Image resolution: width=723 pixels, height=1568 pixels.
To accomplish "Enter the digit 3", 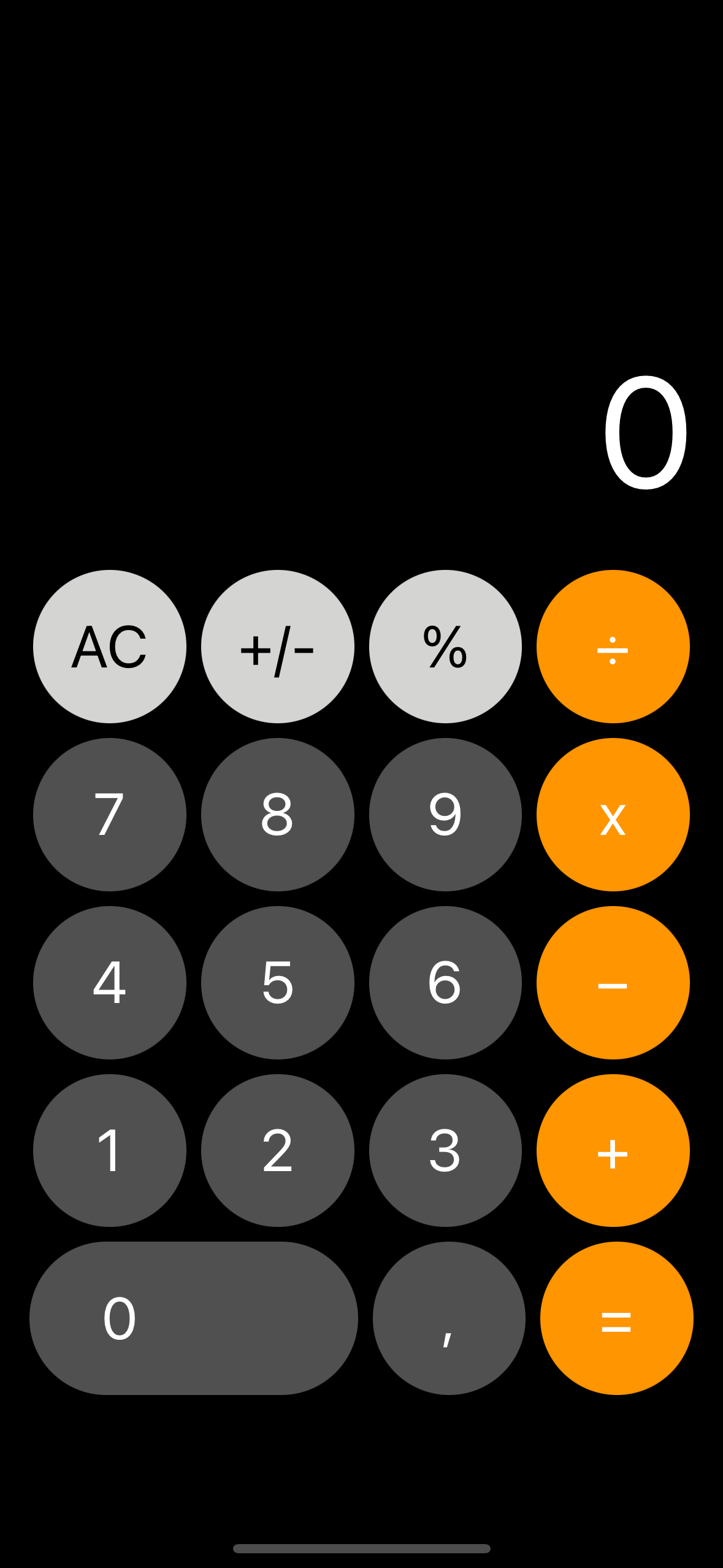I will [445, 1150].
